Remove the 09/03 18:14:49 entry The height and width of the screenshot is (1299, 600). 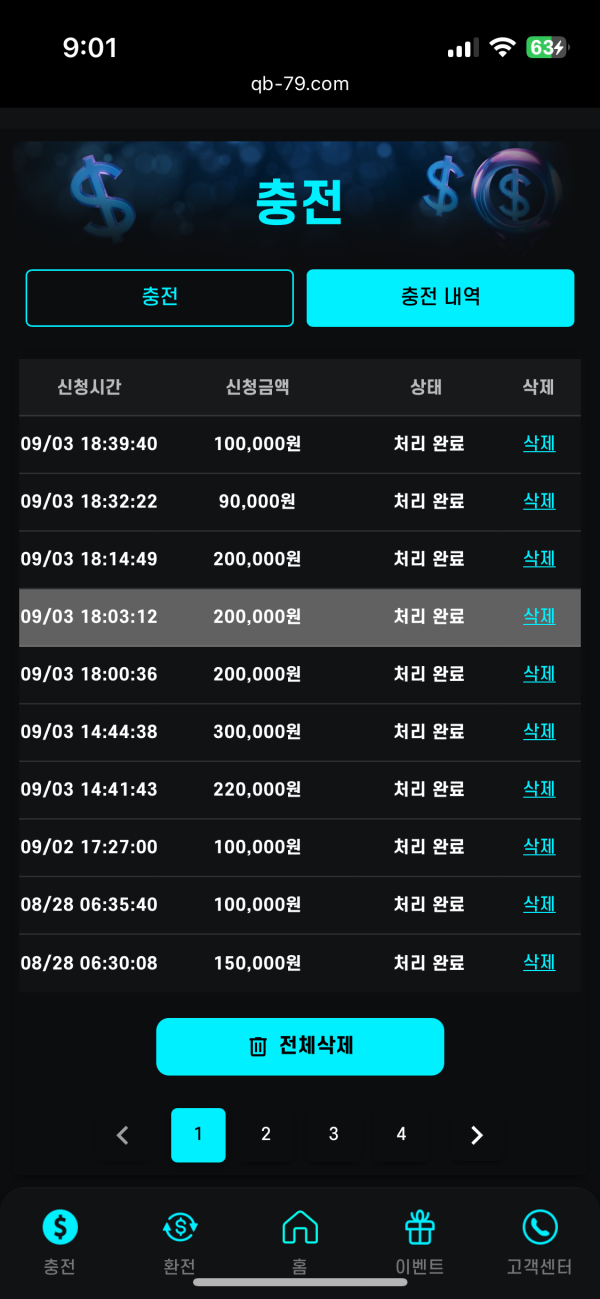click(x=539, y=558)
